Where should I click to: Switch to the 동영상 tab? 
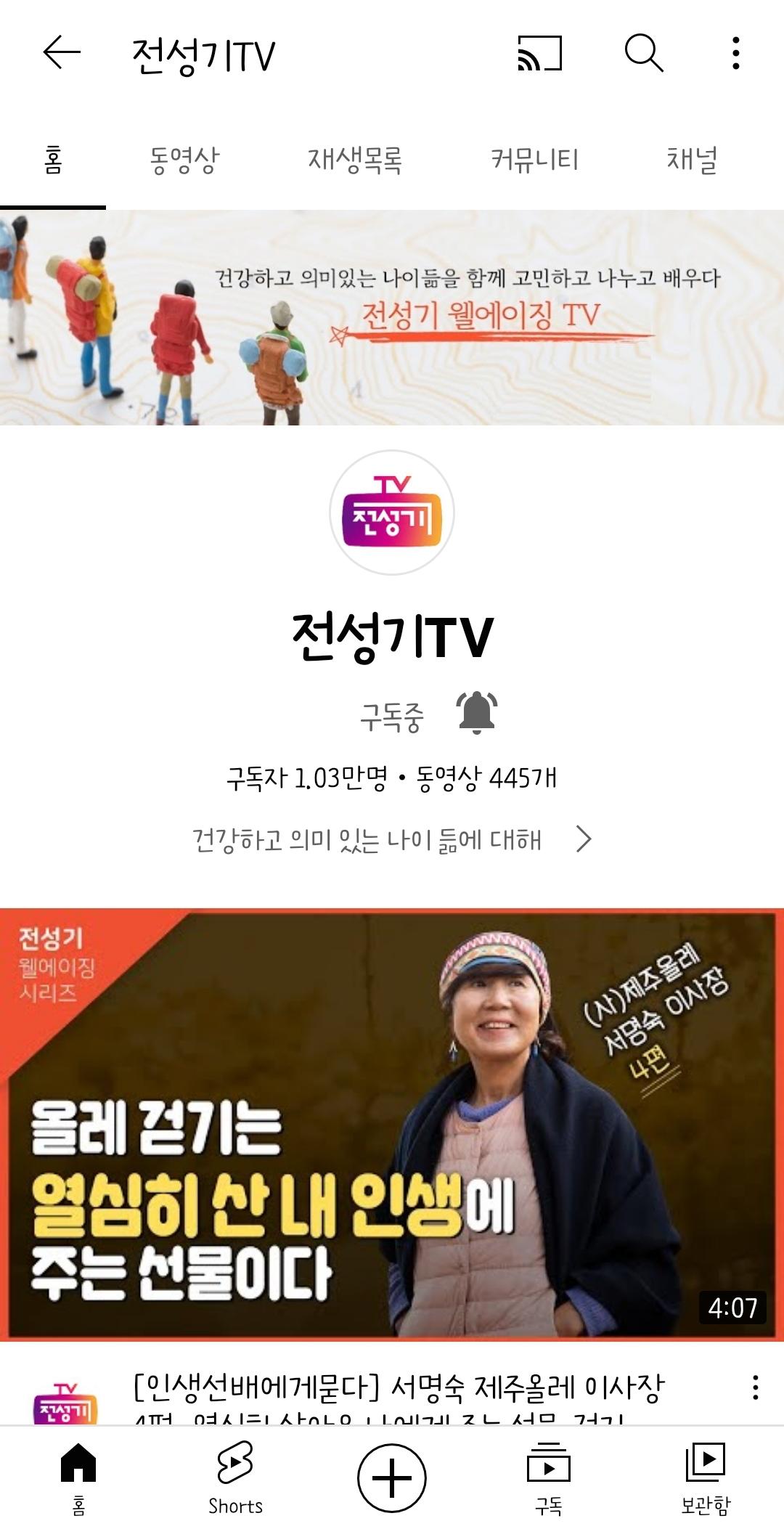pyautogui.click(x=184, y=160)
